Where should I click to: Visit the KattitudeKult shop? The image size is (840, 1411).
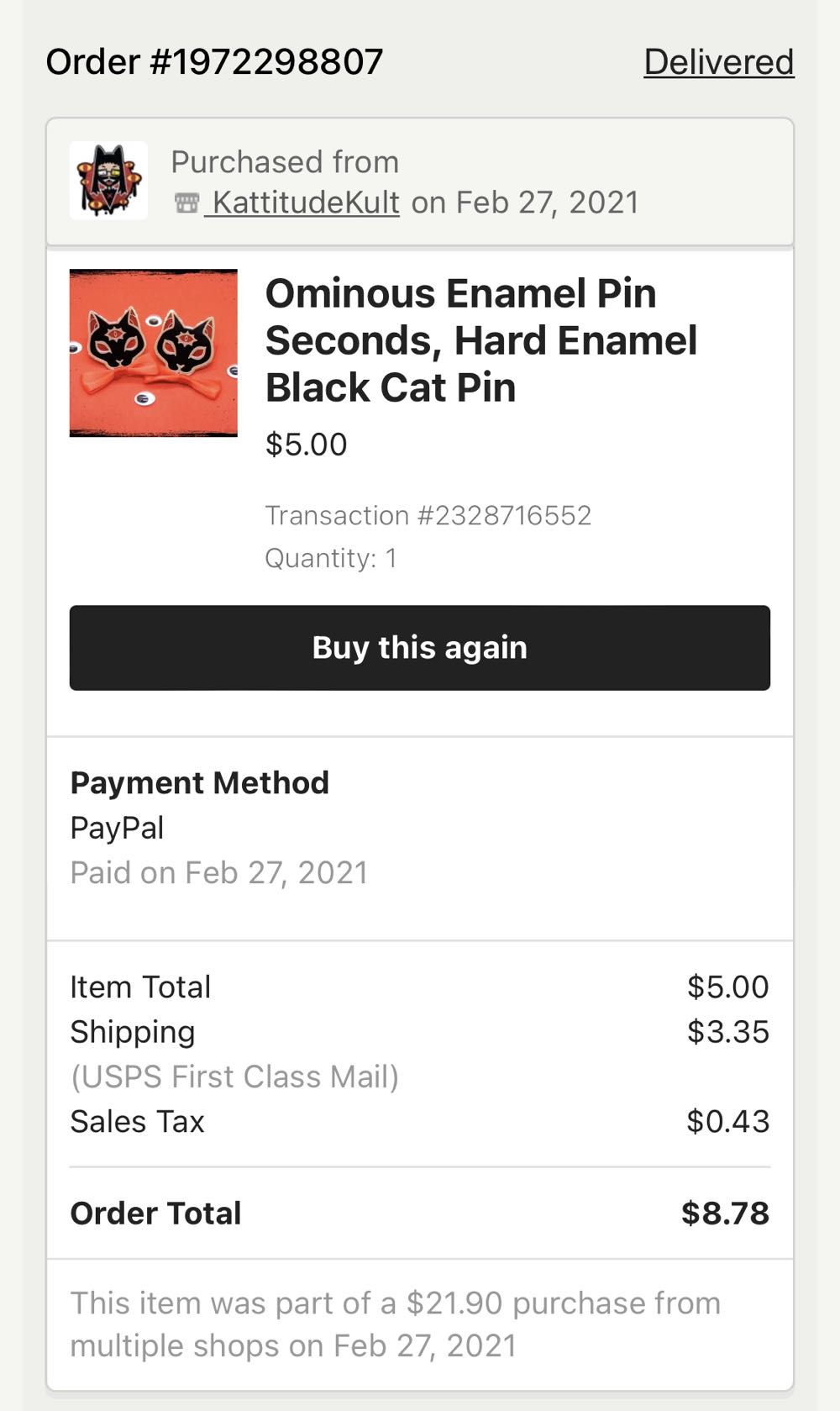pos(304,203)
